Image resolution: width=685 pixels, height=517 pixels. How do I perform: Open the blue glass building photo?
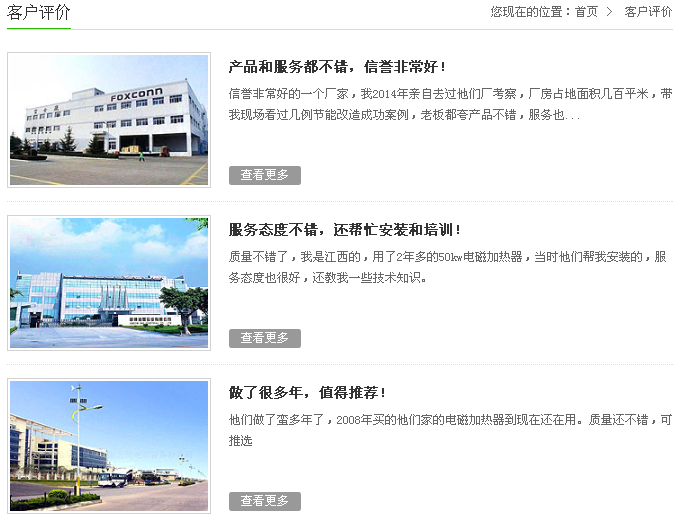click(109, 283)
